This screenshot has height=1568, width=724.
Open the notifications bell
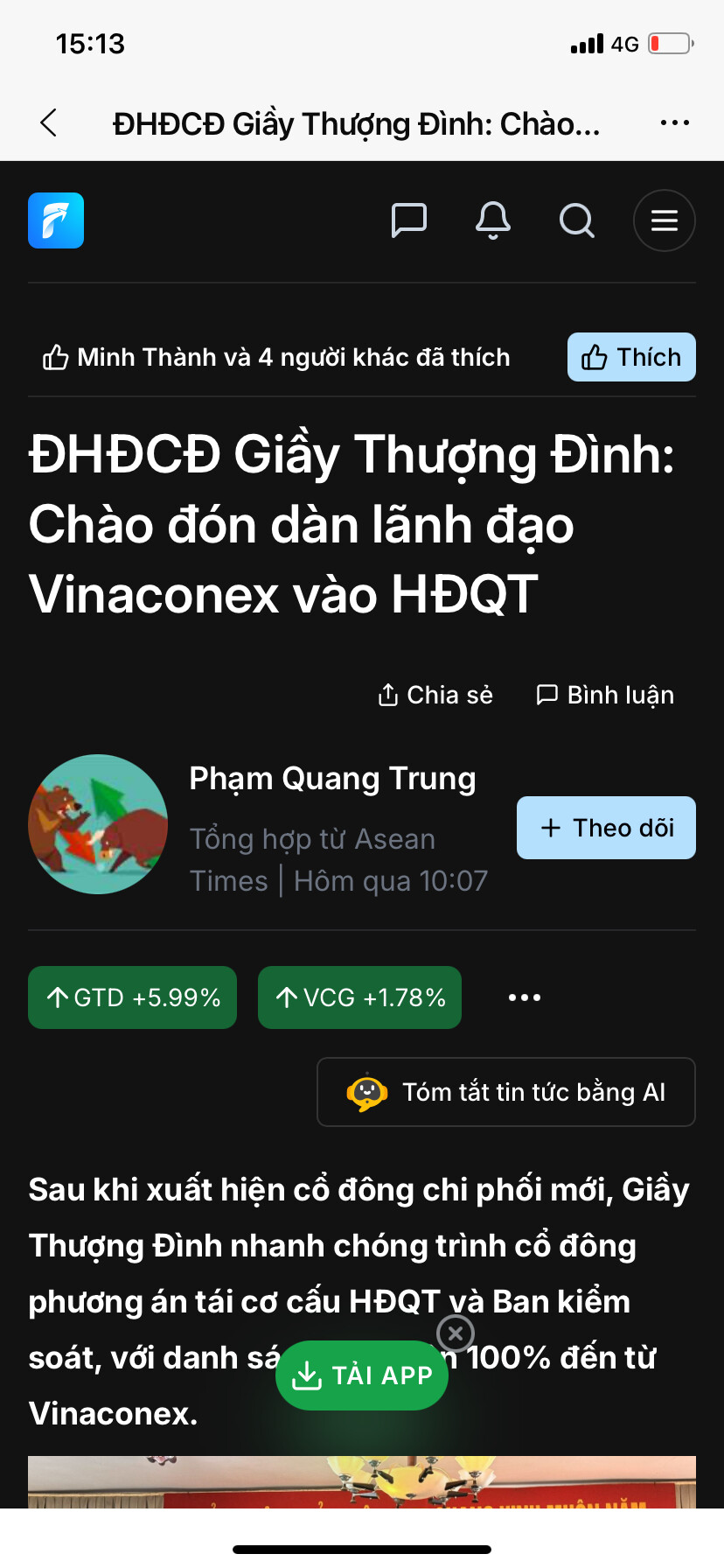pyautogui.click(x=493, y=220)
